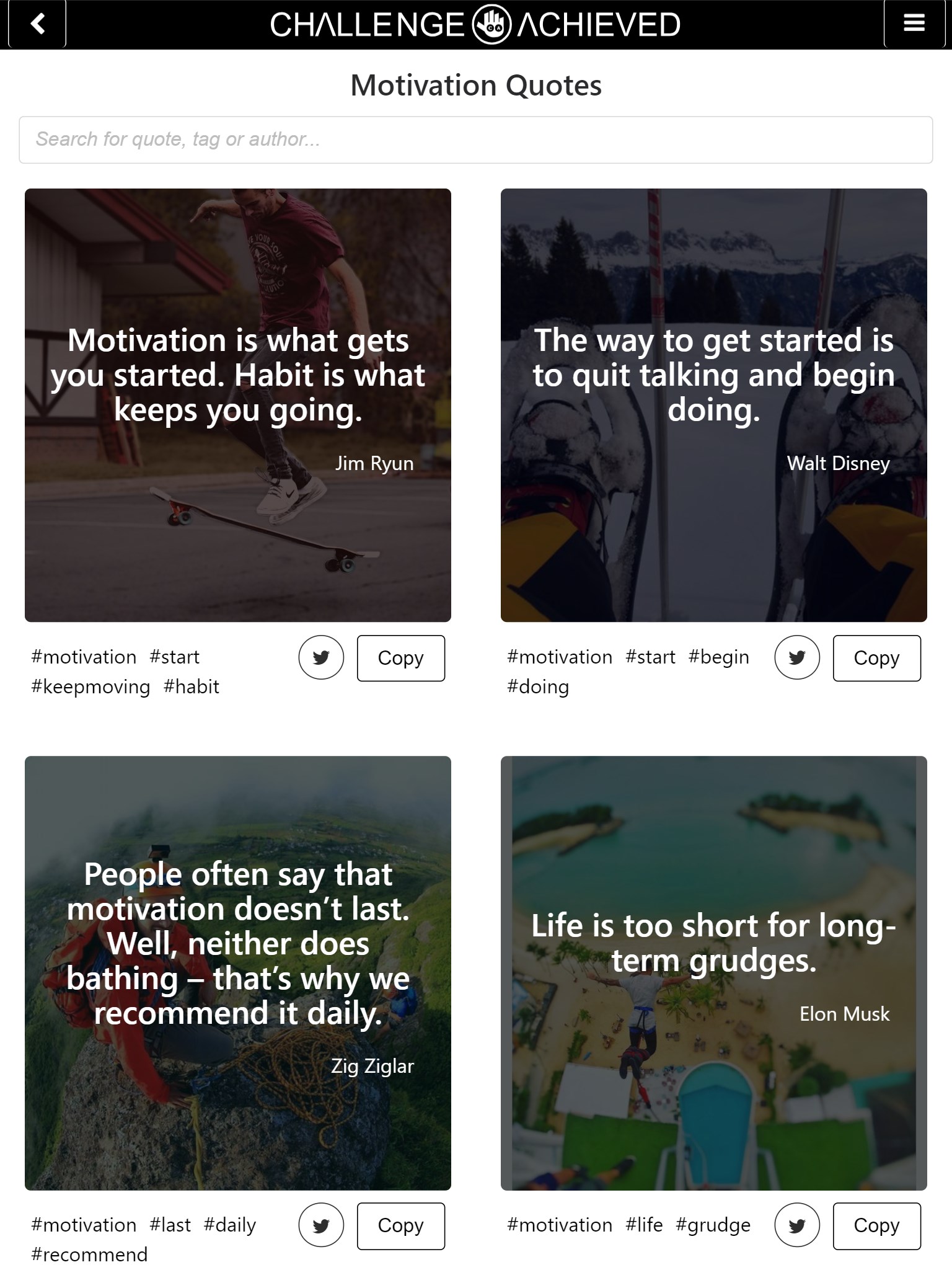Filter by the #begin tag
Screen dimensions: 952x1270
[x=718, y=657]
